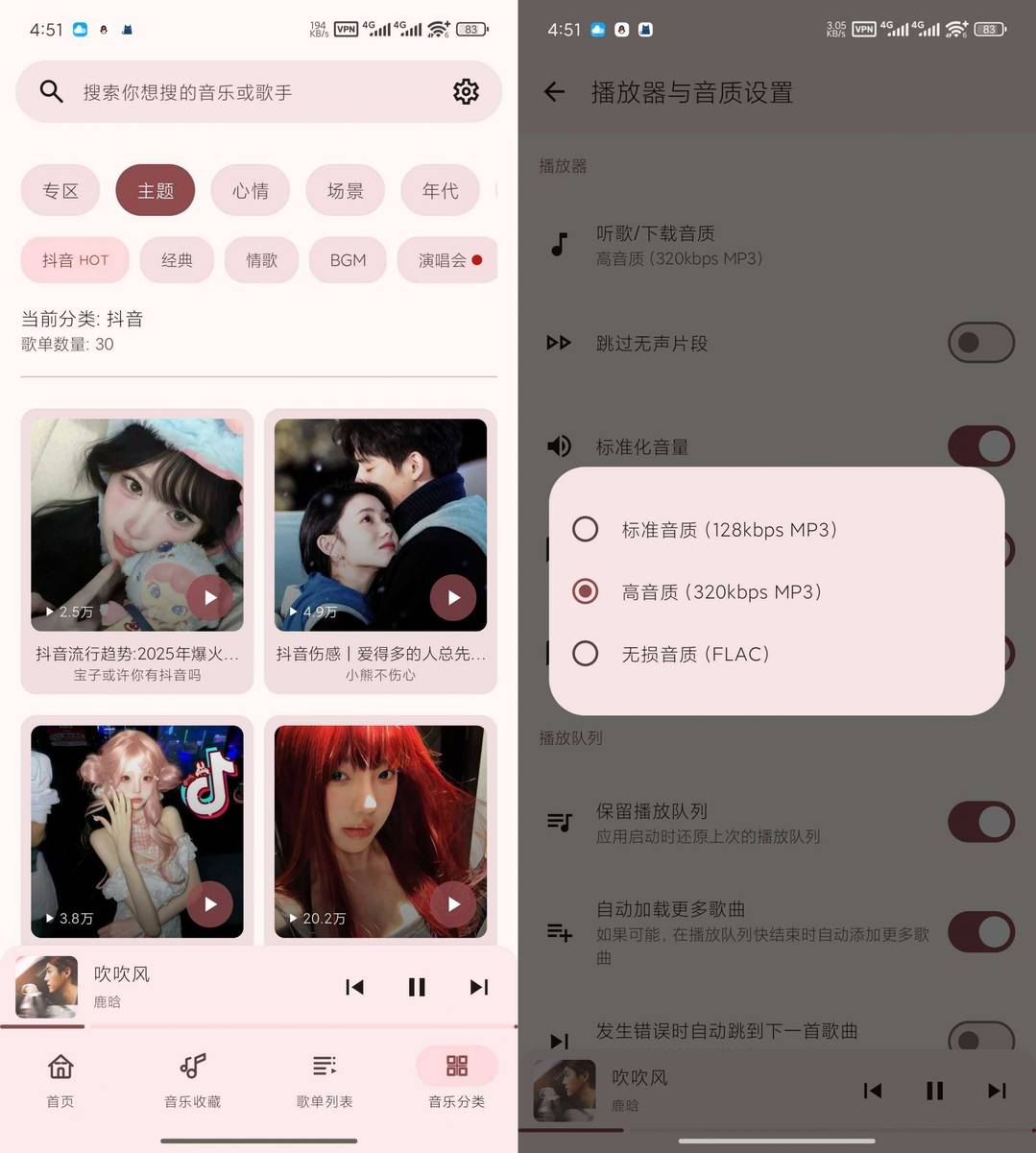Switch to the 歌单列表 tab
This screenshot has width=1036, height=1153.
[325, 1079]
